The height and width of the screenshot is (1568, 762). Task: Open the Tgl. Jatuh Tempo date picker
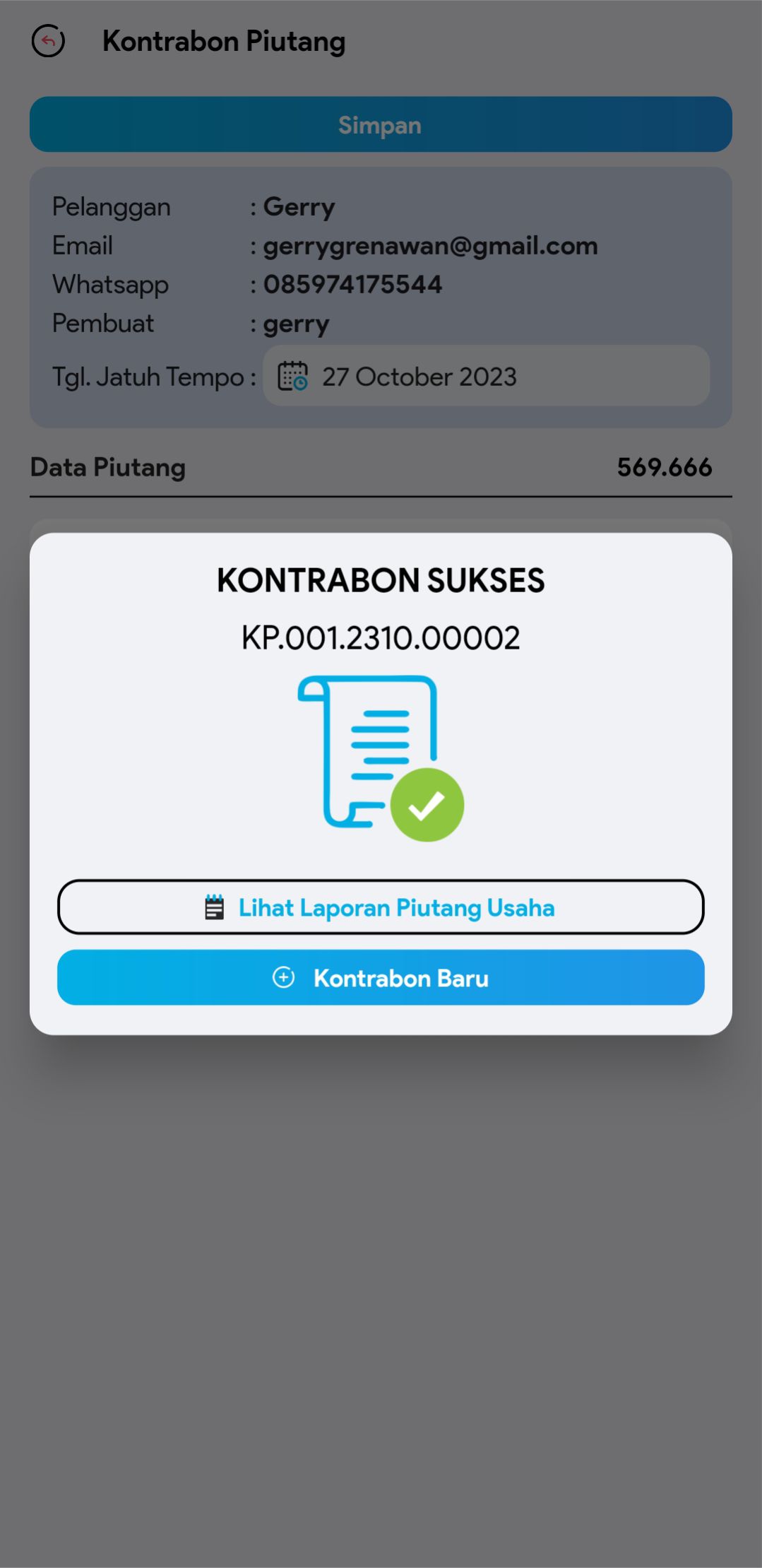pyautogui.click(x=486, y=376)
